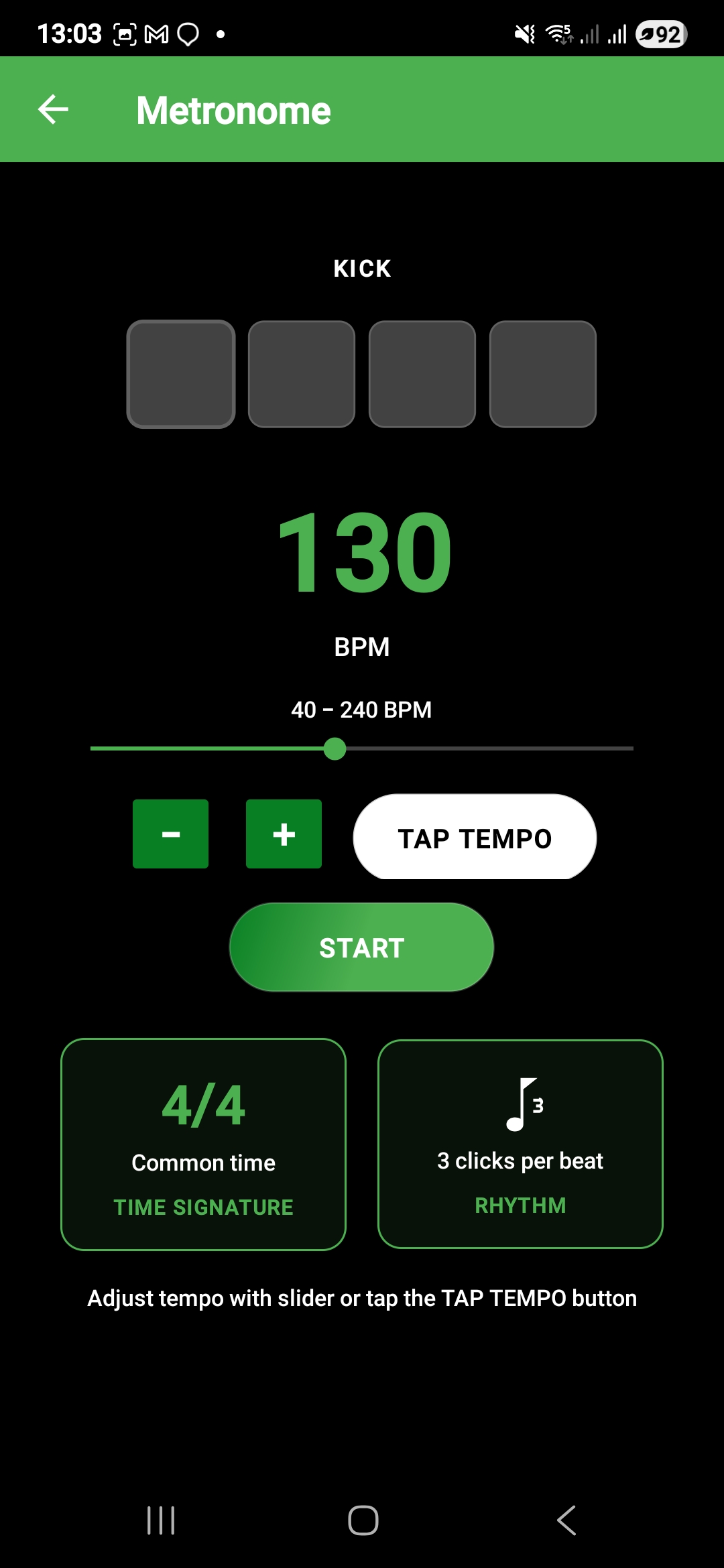Select the second beat indicator square
Viewport: 724px width, 1568px height.
pyautogui.click(x=301, y=374)
